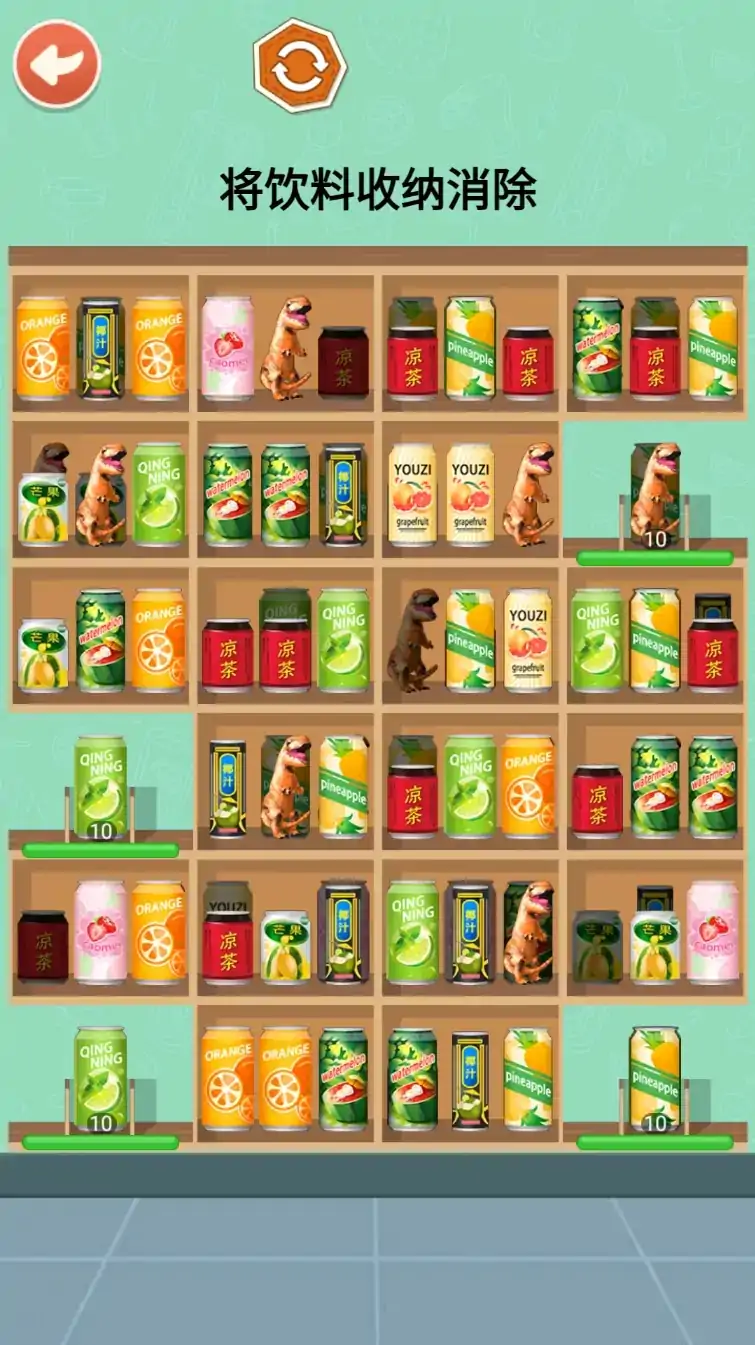Restart the level with the refresh button
The width and height of the screenshot is (755, 1345).
pos(300,66)
